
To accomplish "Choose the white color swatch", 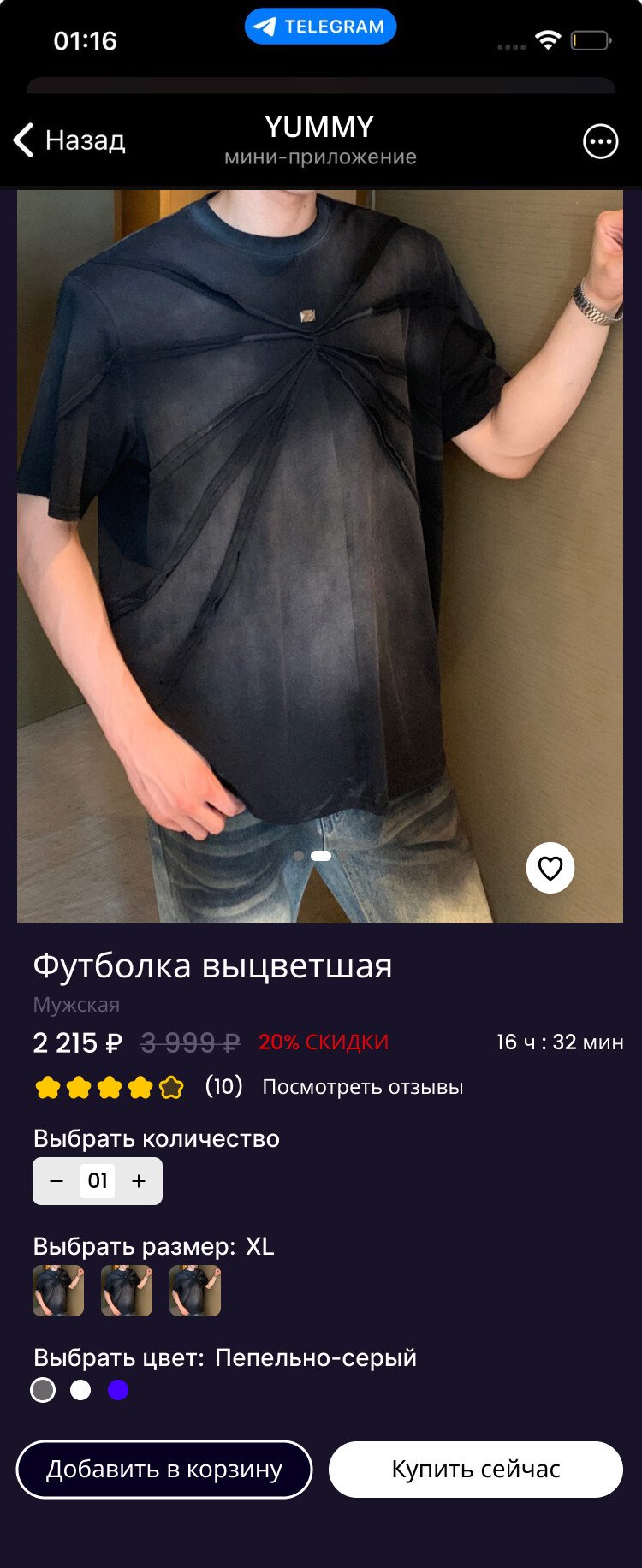I will tap(80, 1390).
